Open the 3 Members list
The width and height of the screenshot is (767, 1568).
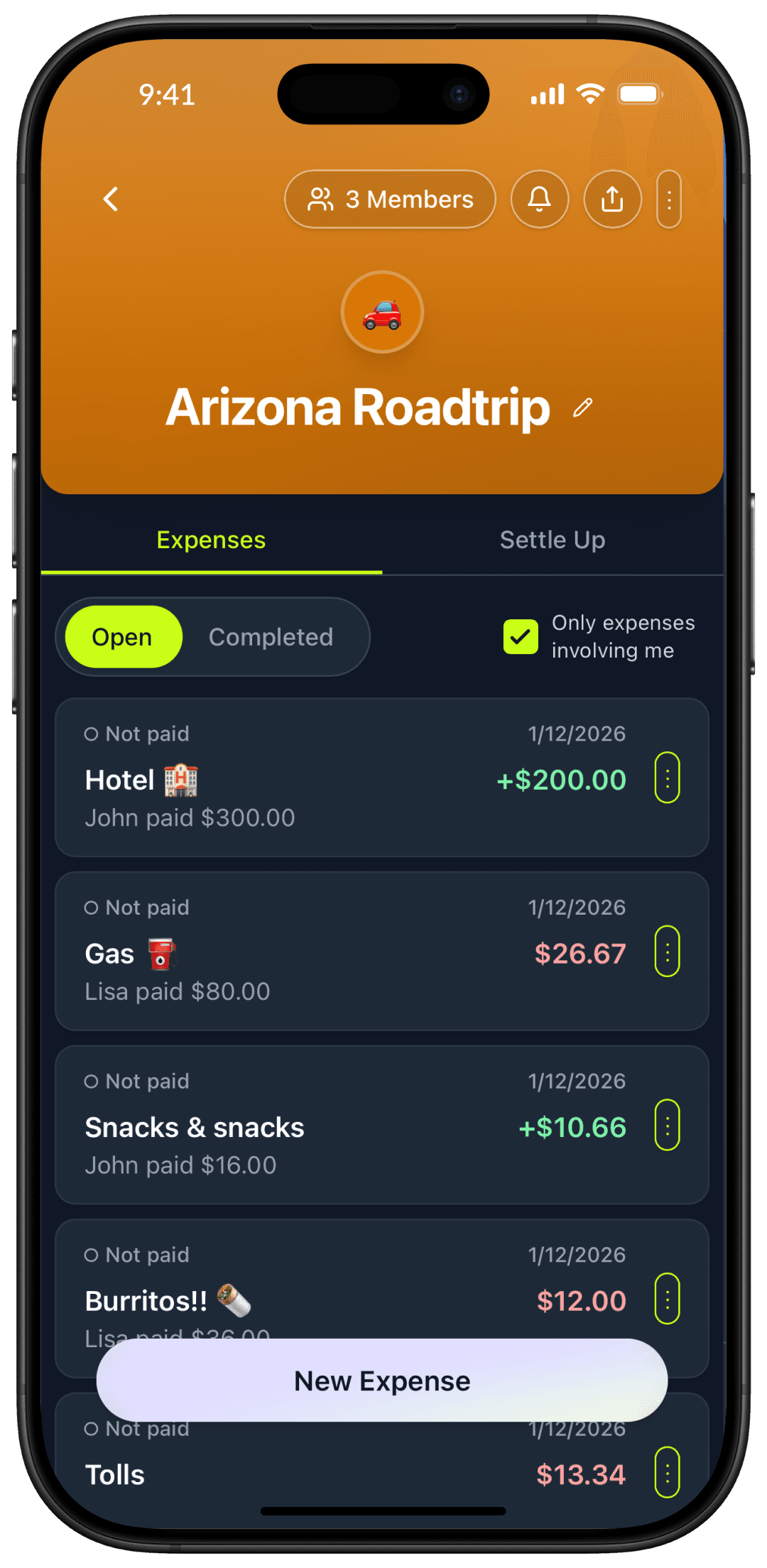tap(390, 200)
